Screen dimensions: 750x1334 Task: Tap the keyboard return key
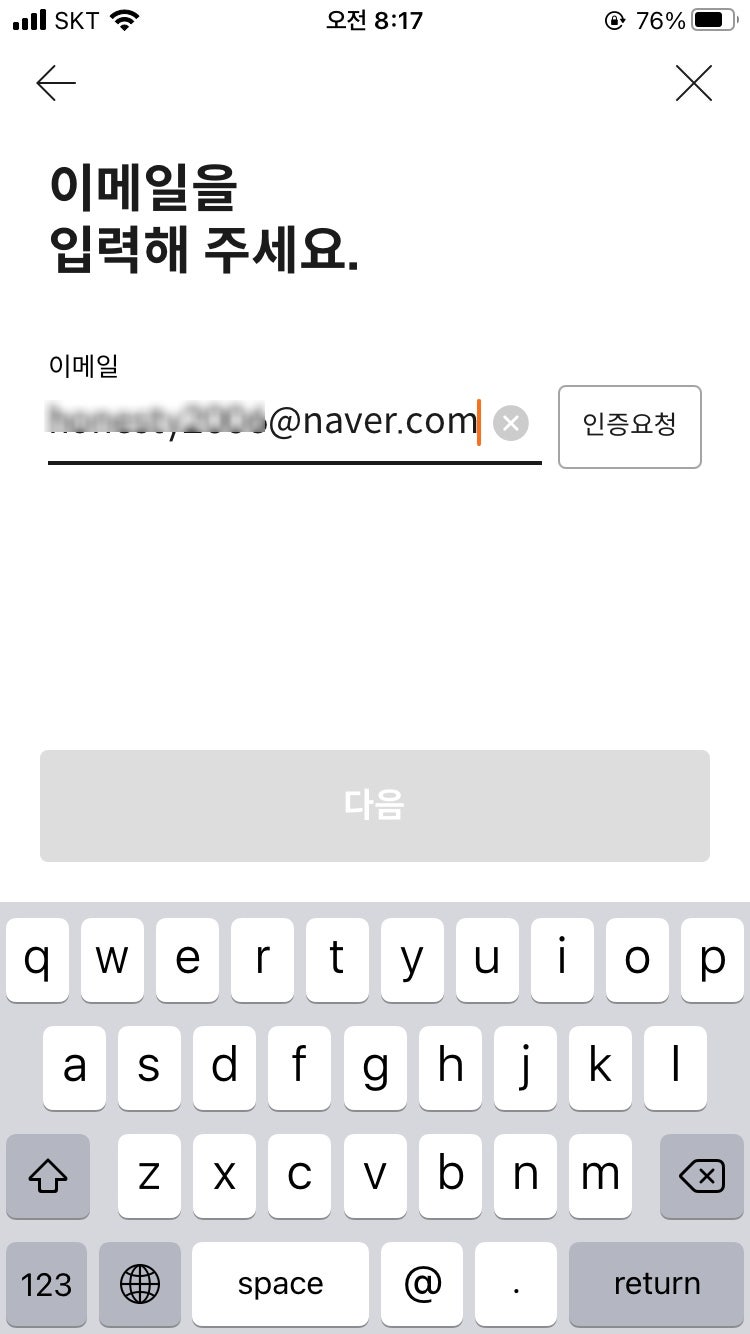(656, 1284)
